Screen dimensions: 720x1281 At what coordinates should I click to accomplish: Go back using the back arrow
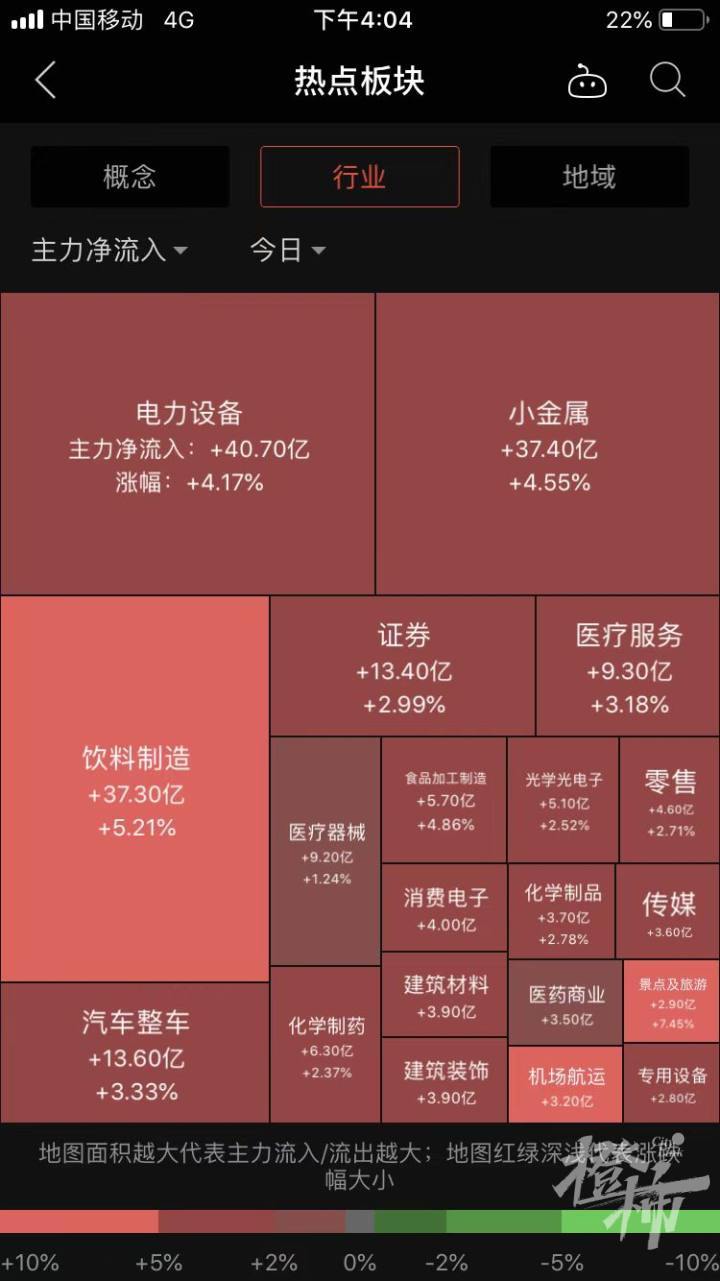(x=46, y=81)
